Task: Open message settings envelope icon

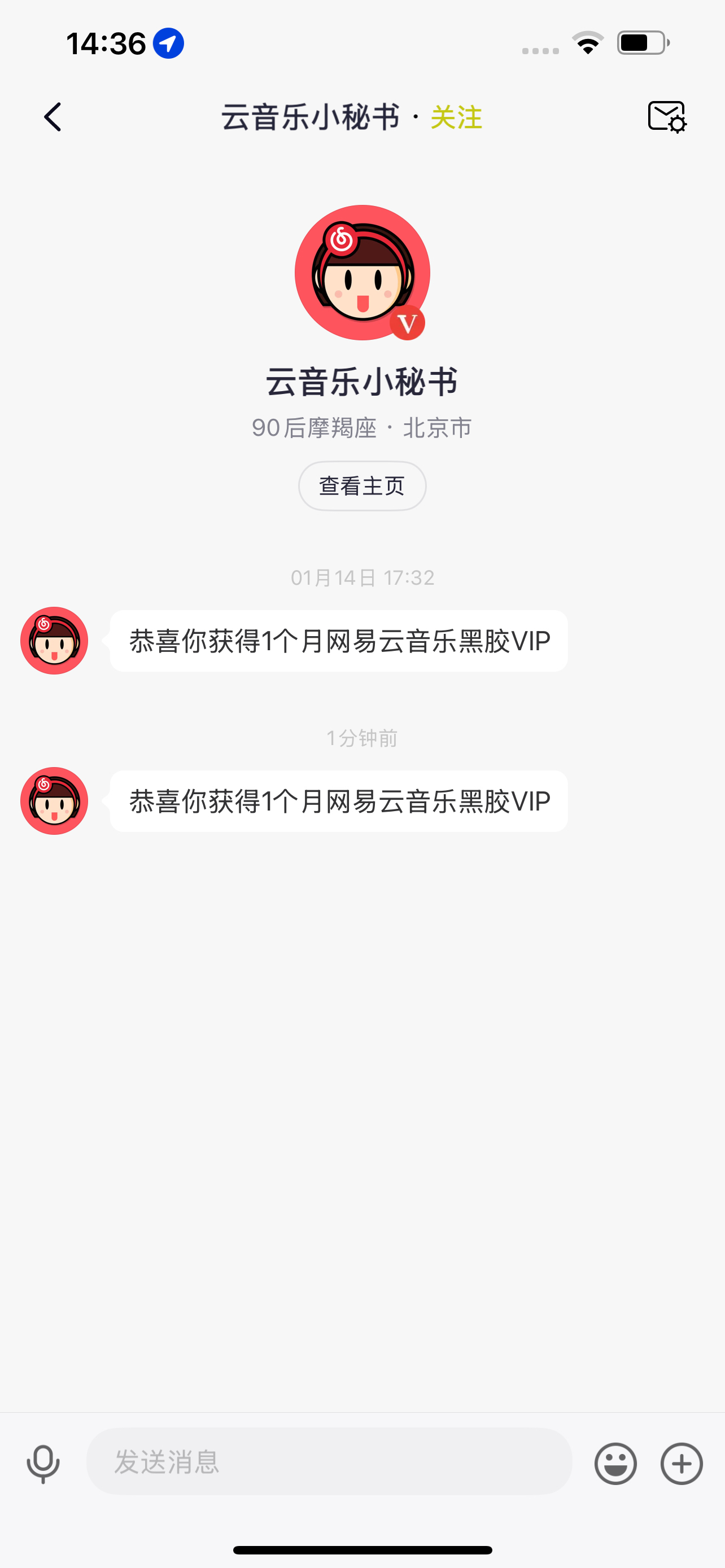Action: coord(667,116)
